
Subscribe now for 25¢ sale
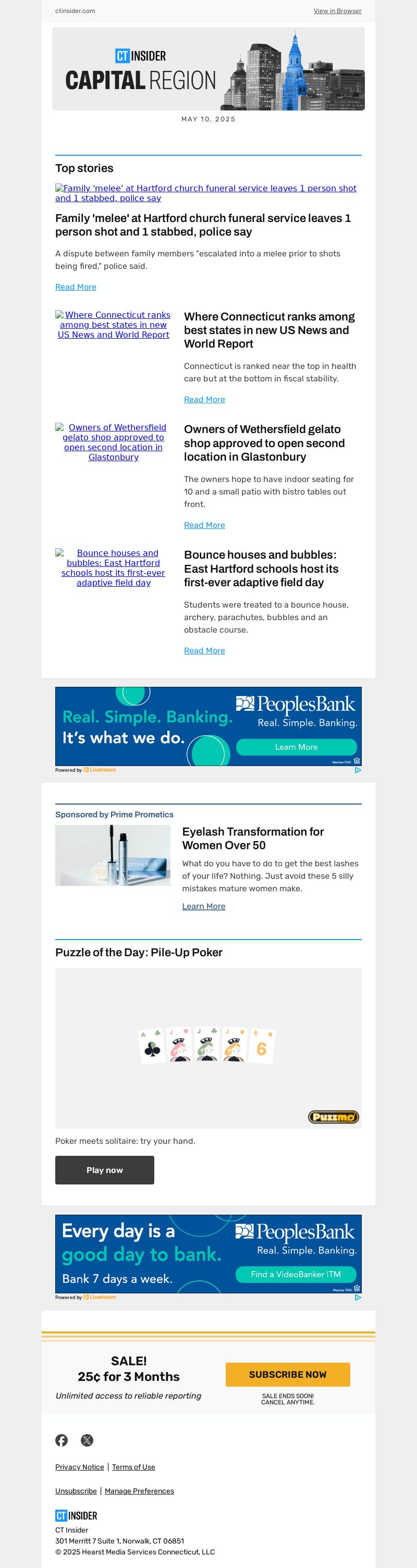point(287,1375)
